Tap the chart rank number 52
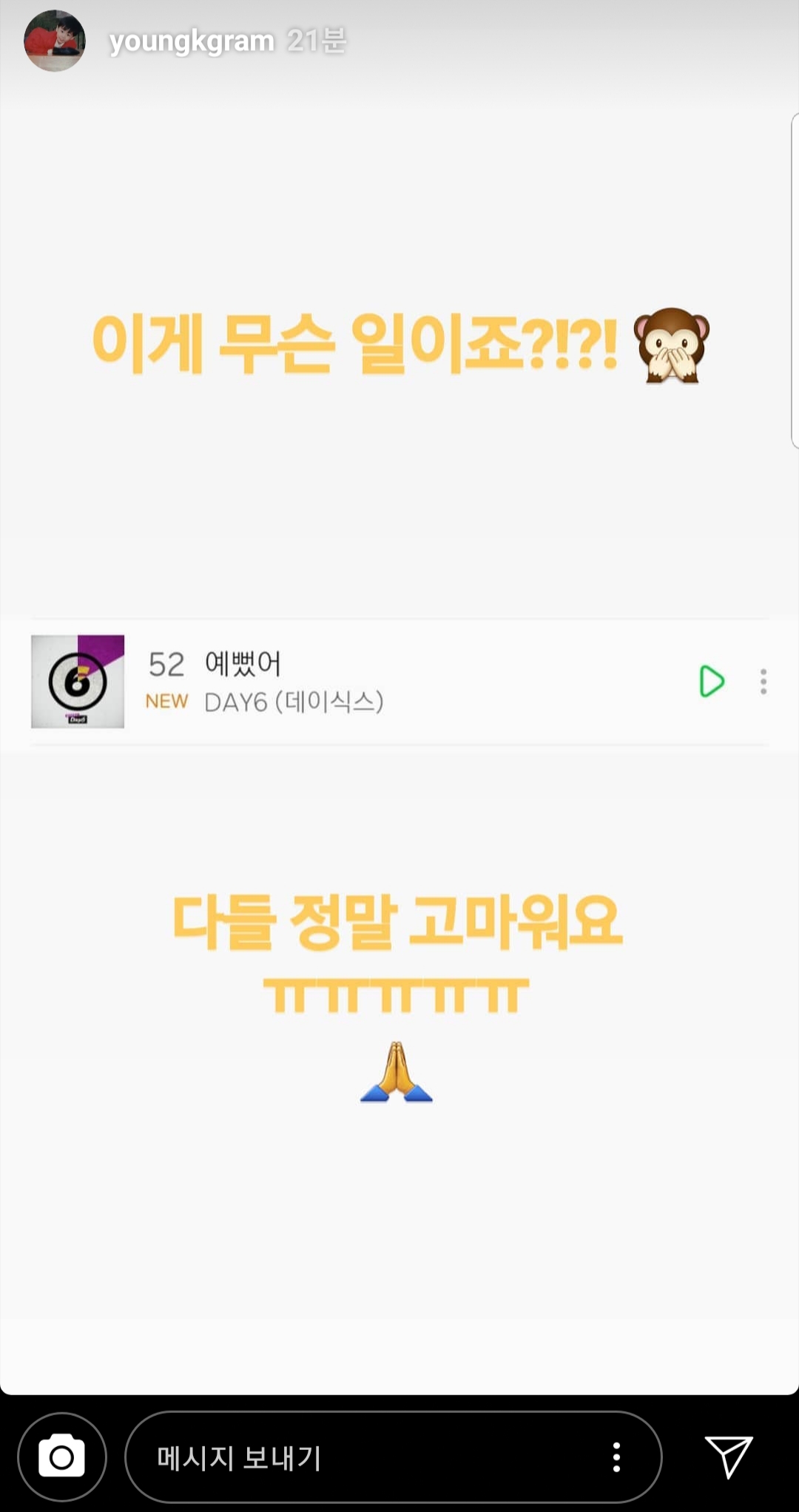The height and width of the screenshot is (1512, 799). coord(165,665)
